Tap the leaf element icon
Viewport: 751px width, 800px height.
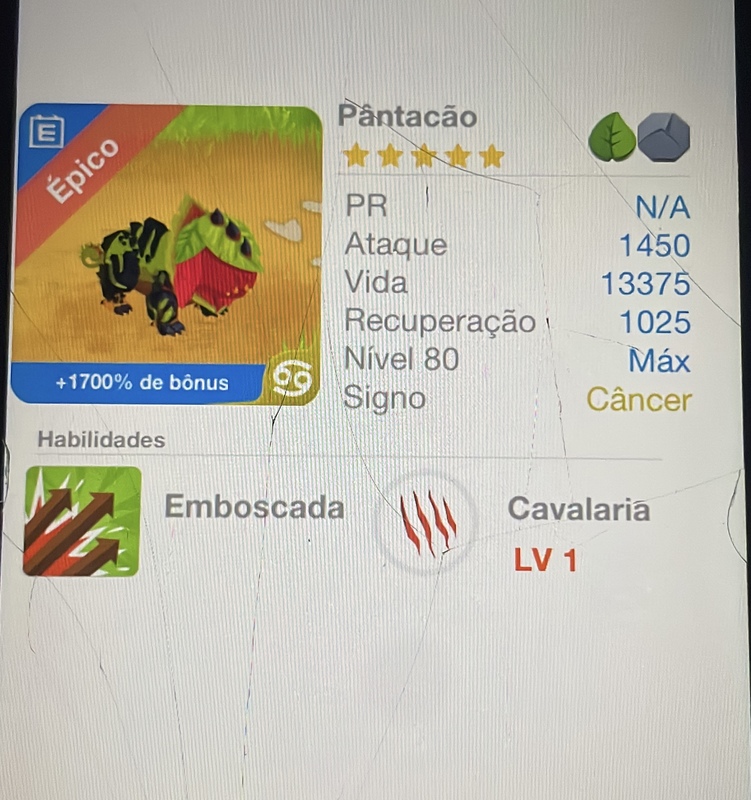pos(612,138)
